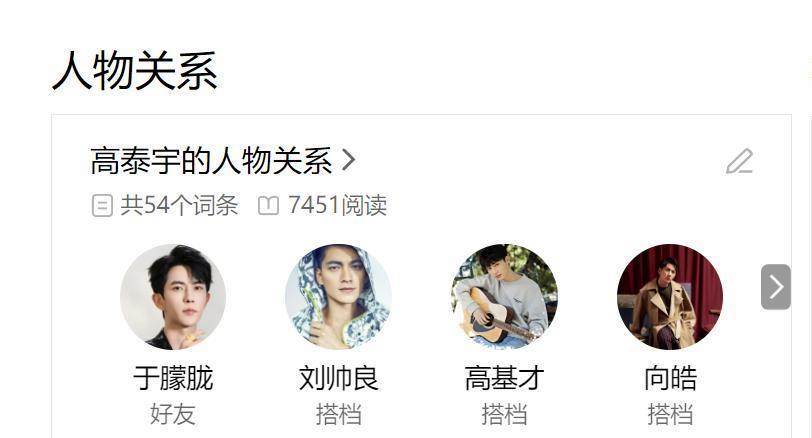View 高基才 profile card

tap(504, 297)
